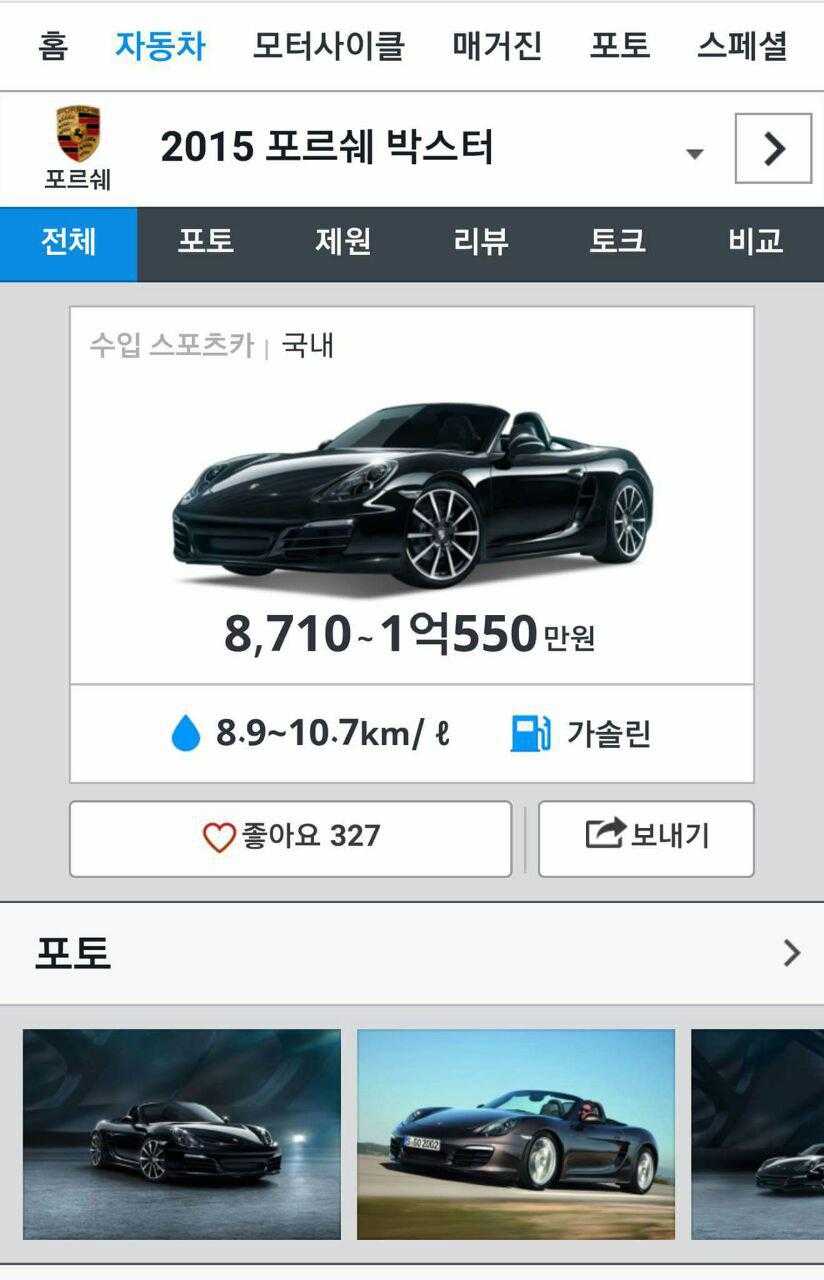Viewport: 824px width, 1280px height.
Task: Open the 포르쉐 brand logo
Action: (78, 148)
